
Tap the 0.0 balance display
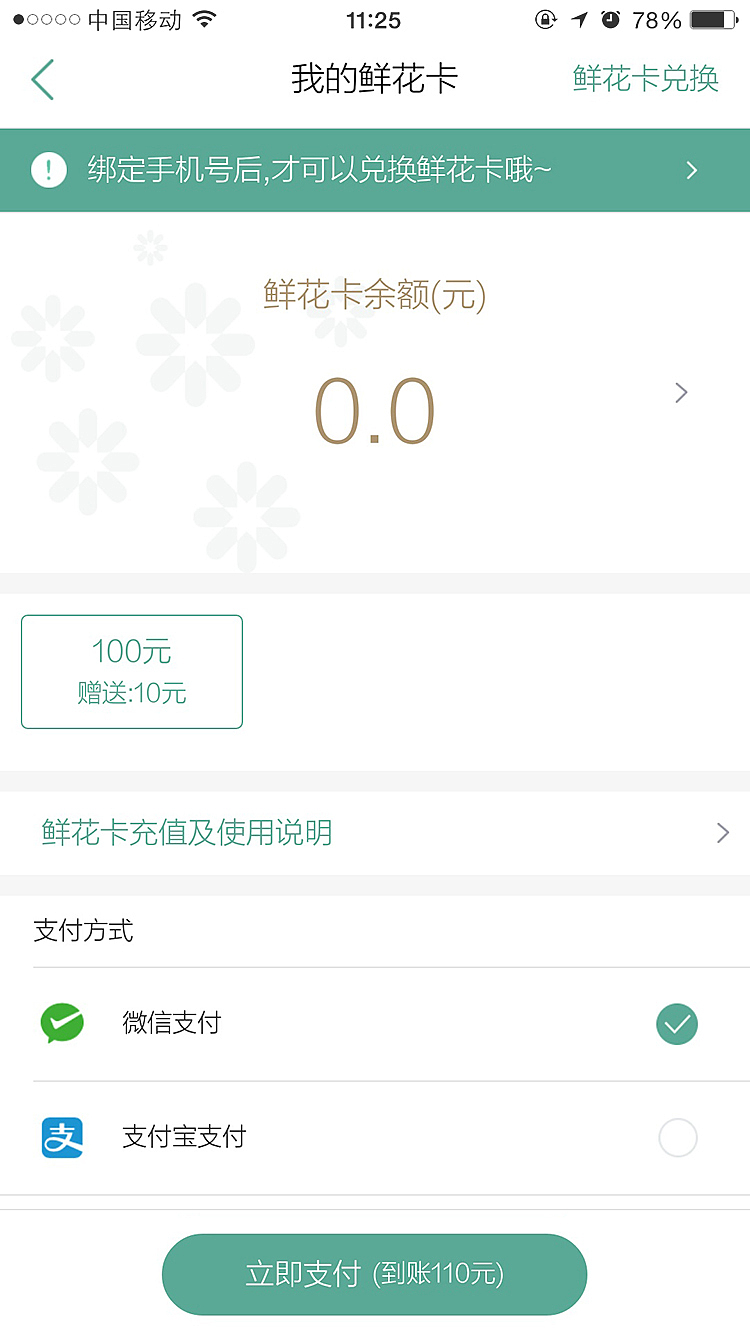tap(375, 408)
